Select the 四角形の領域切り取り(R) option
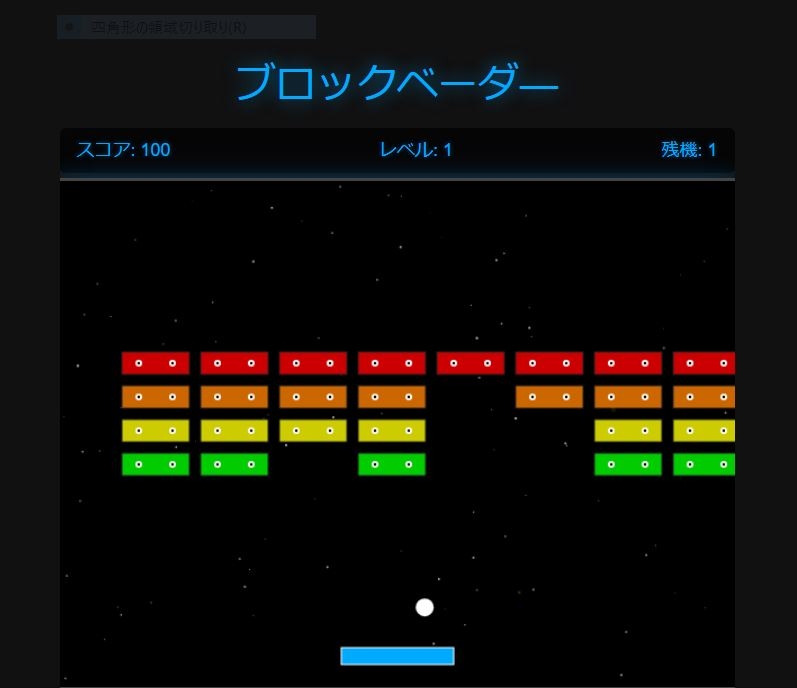Image resolution: width=797 pixels, height=688 pixels. [x=168, y=27]
